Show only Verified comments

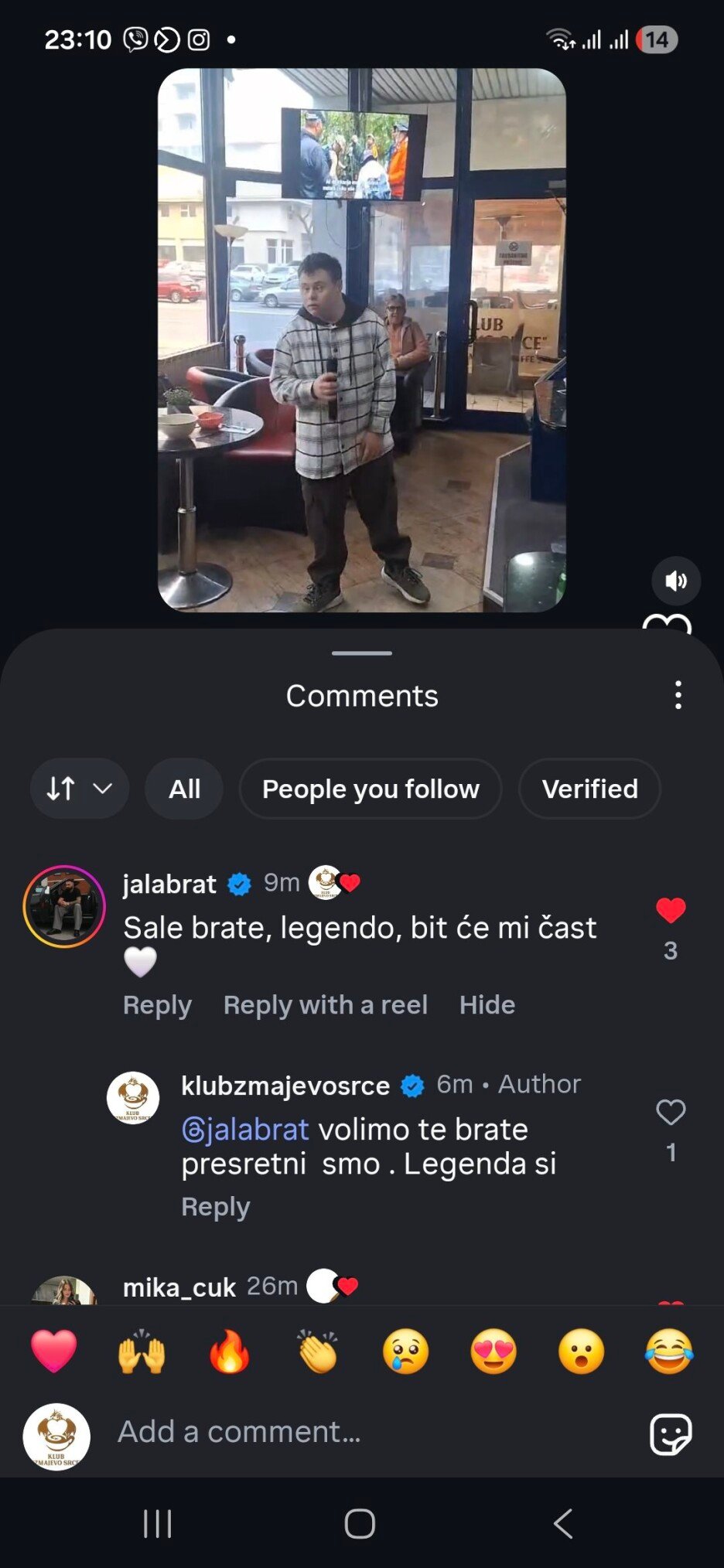pyautogui.click(x=589, y=789)
